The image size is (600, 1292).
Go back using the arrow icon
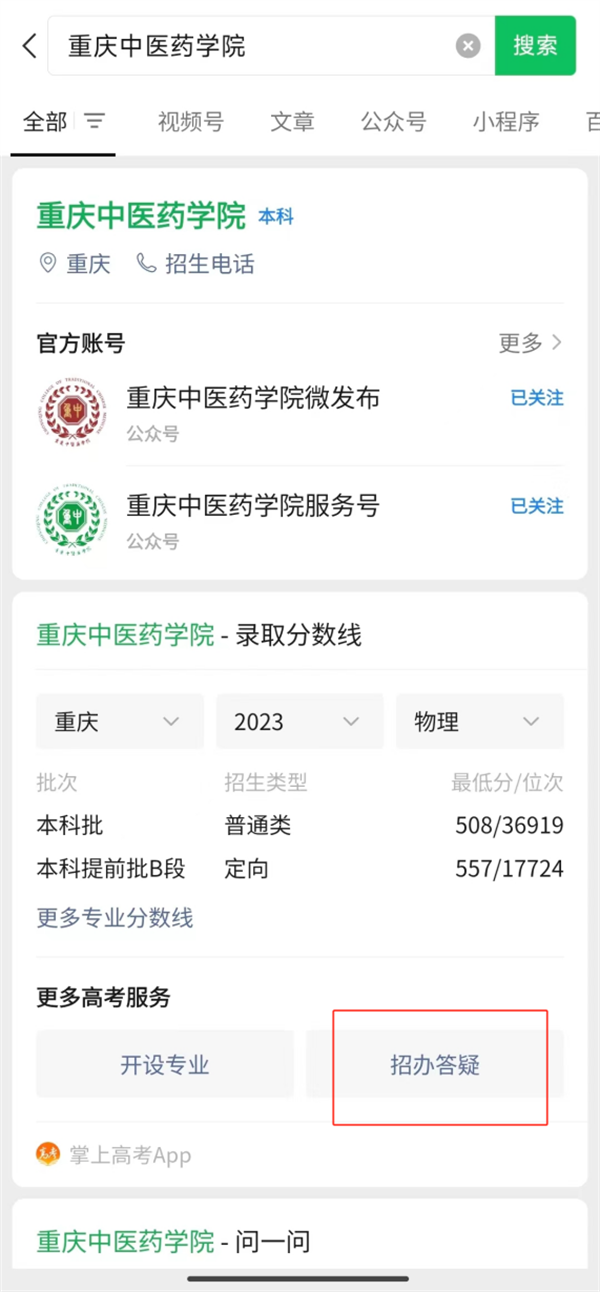click(30, 46)
